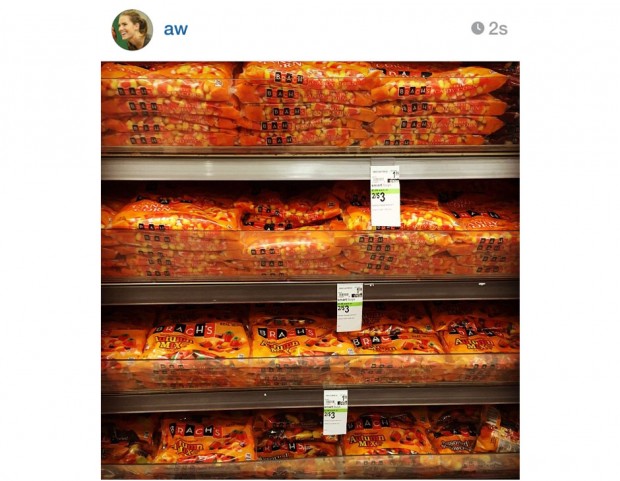Open aw's profile picture

tap(131, 29)
